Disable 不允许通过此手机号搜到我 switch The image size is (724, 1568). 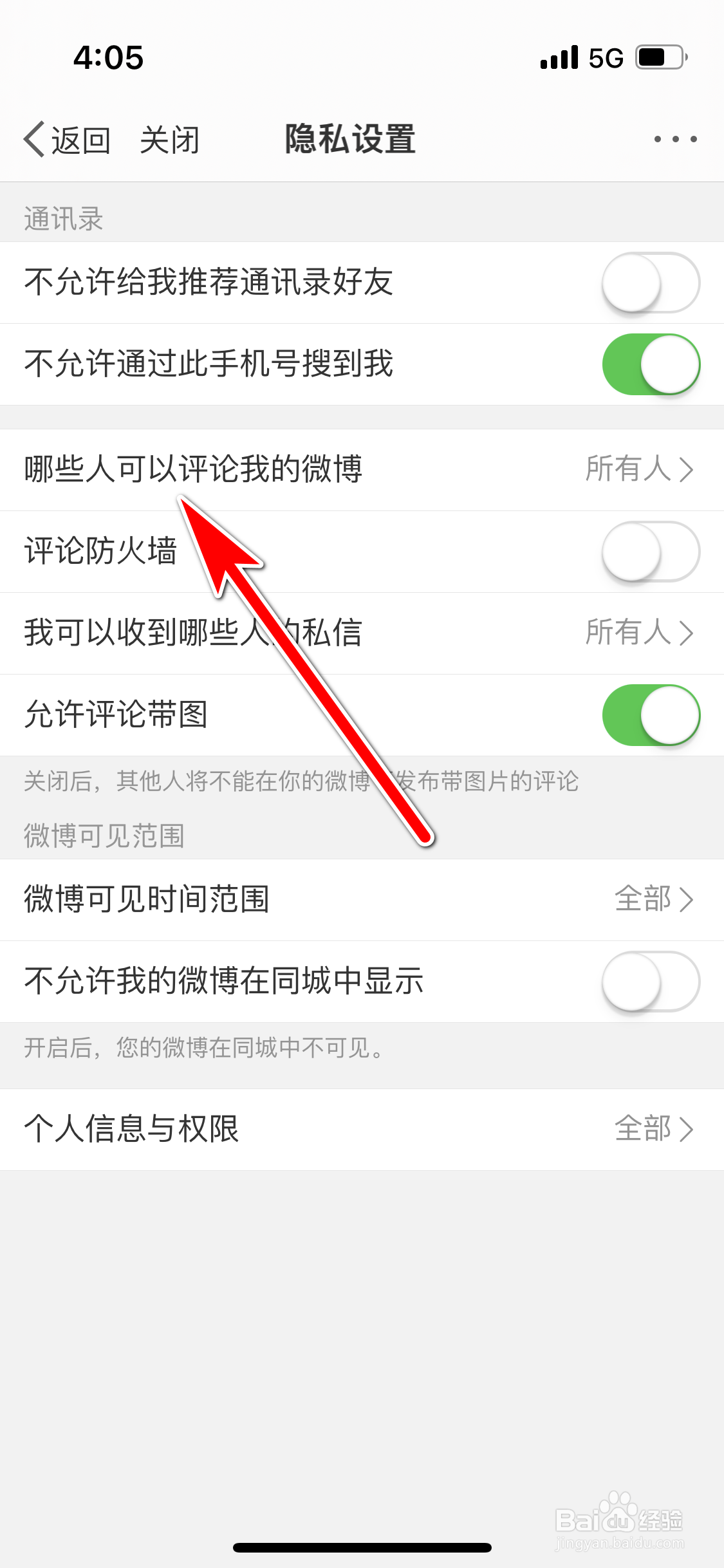click(x=651, y=364)
